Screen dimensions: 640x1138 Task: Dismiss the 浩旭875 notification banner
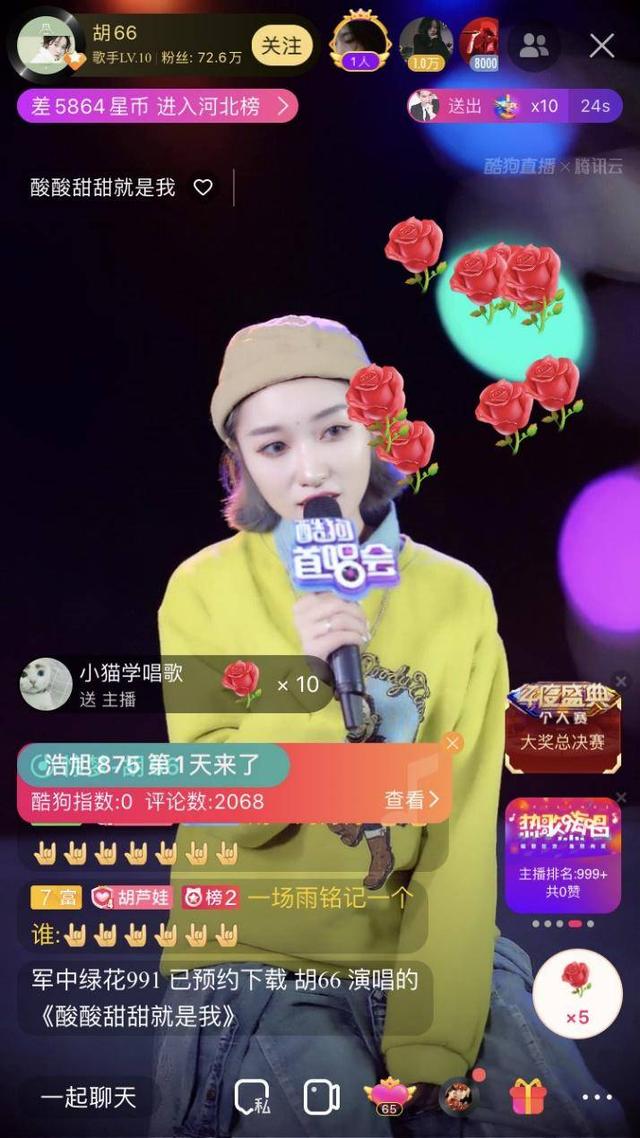pyautogui.click(x=453, y=743)
